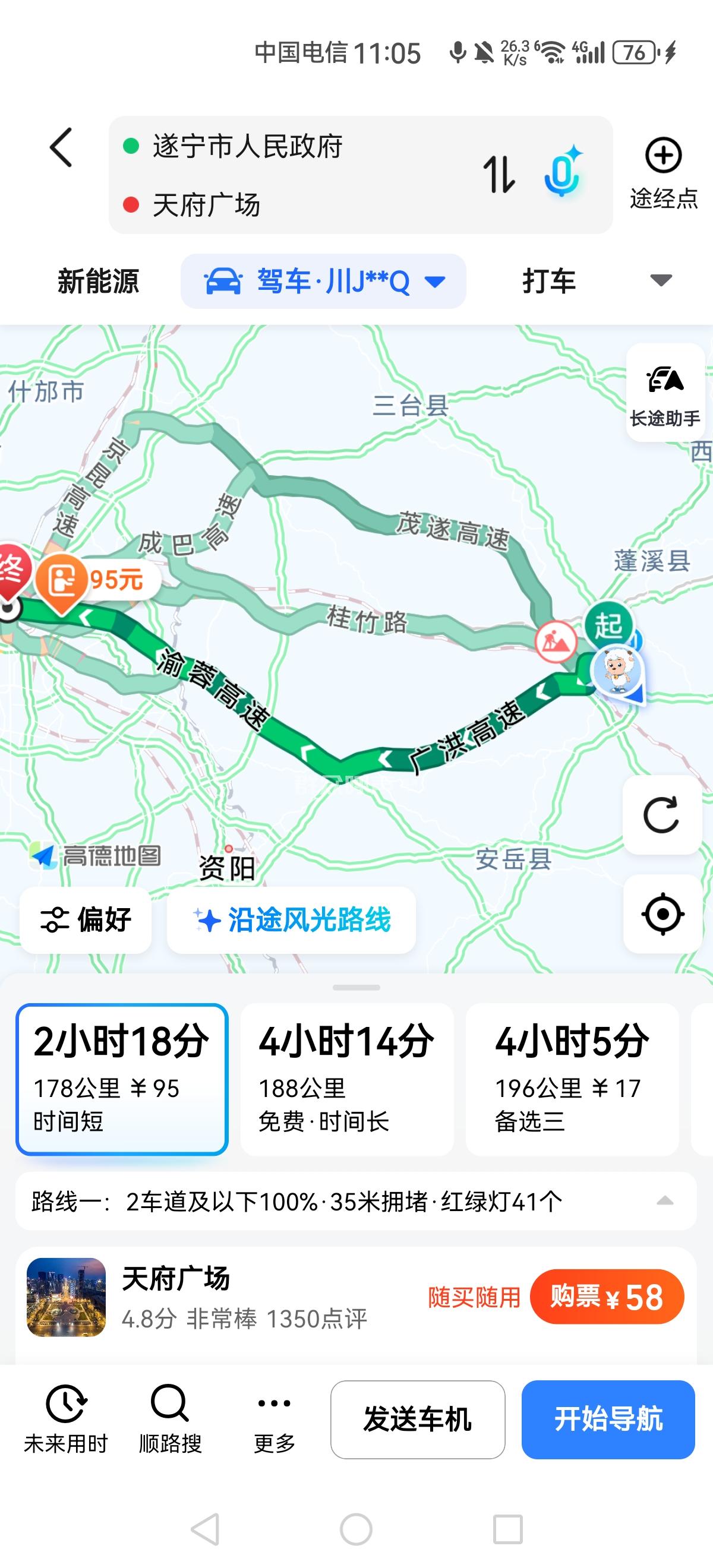Tap 发送车机 to send to car
The image size is (713, 1568).
click(x=418, y=1420)
